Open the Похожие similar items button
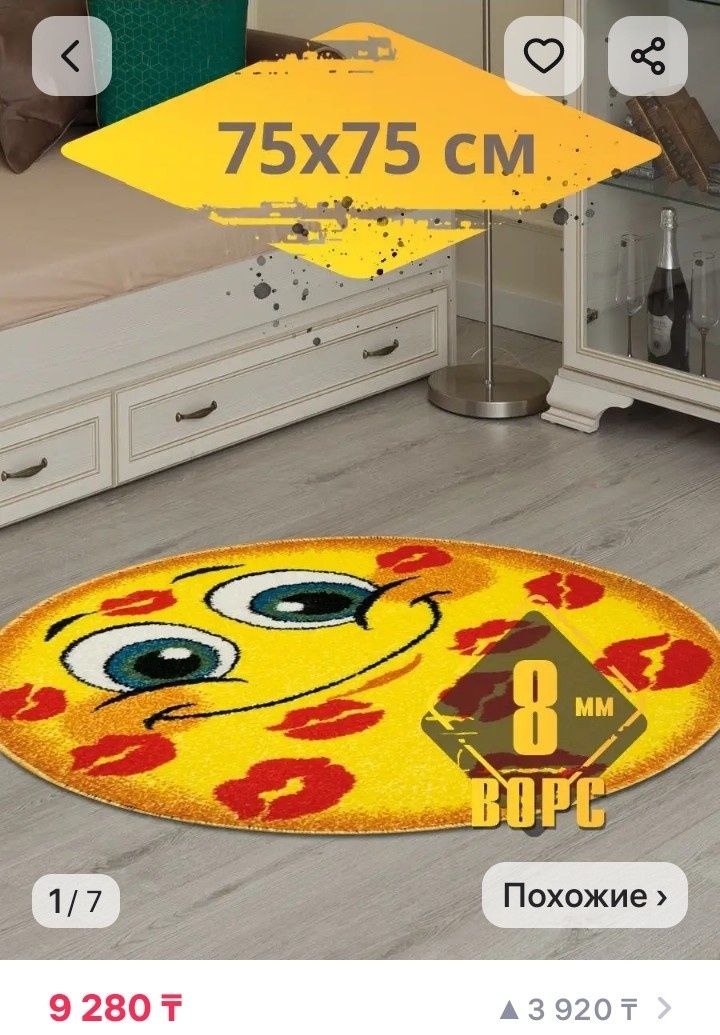 tap(584, 895)
